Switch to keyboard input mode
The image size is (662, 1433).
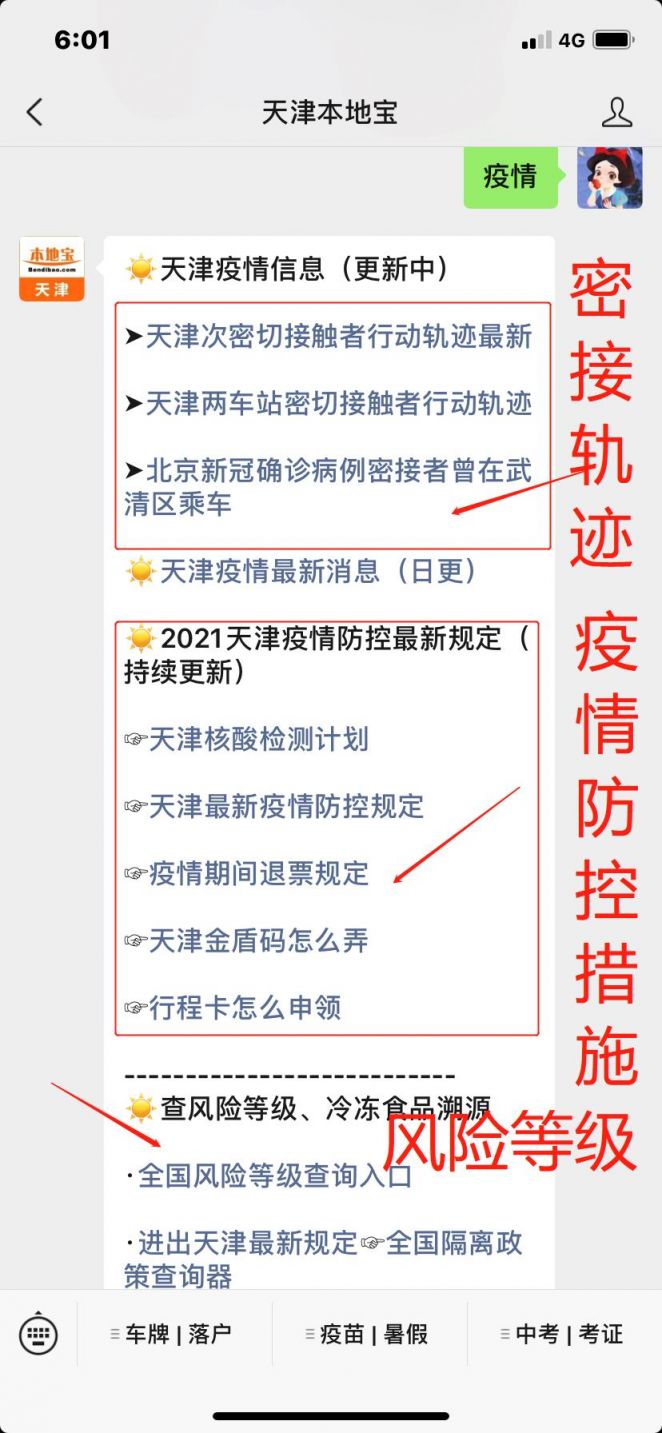tap(38, 1334)
